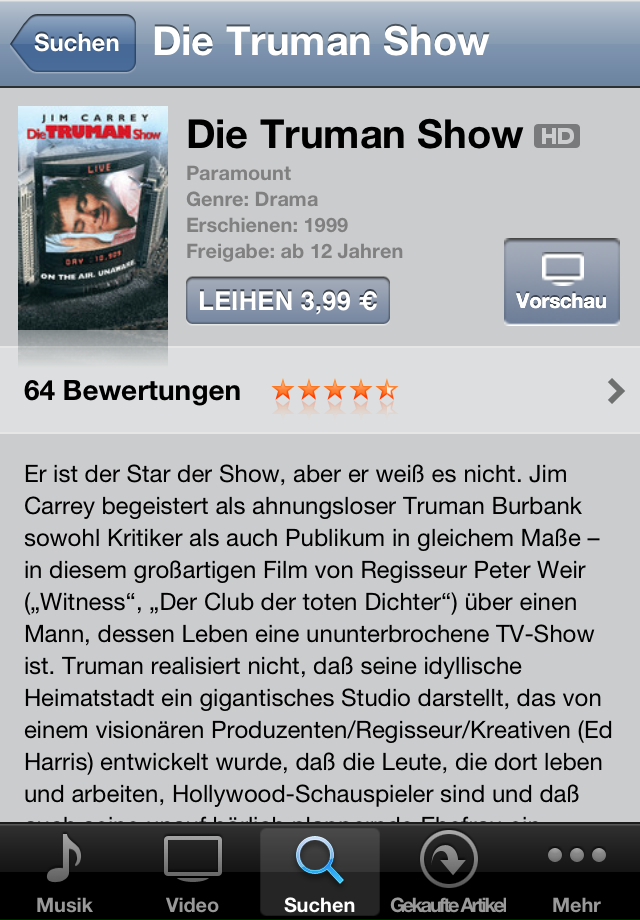Play the Vorschau trailer
Image resolution: width=640 pixels, height=920 pixels.
click(x=561, y=281)
